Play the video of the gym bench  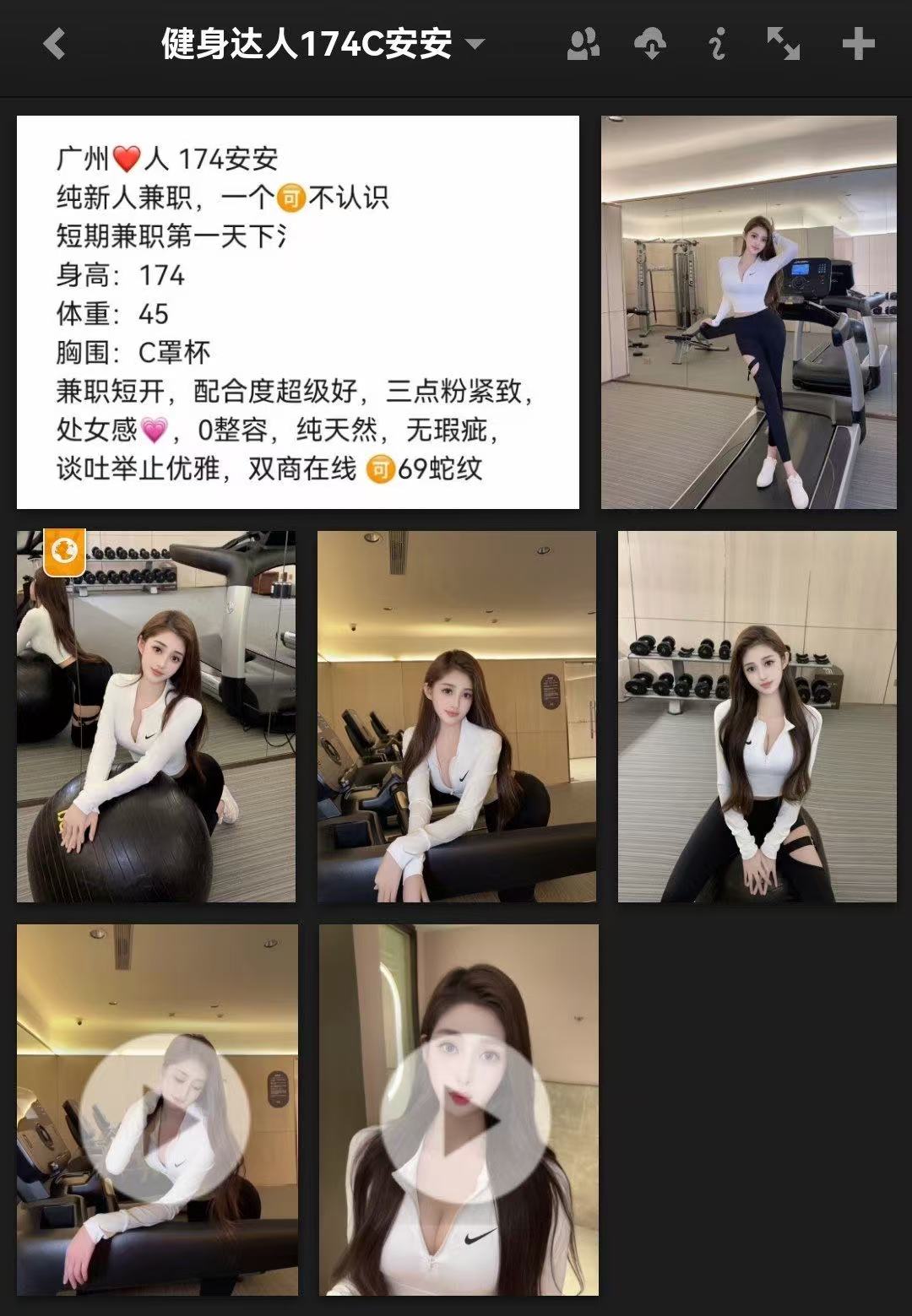click(x=166, y=1118)
